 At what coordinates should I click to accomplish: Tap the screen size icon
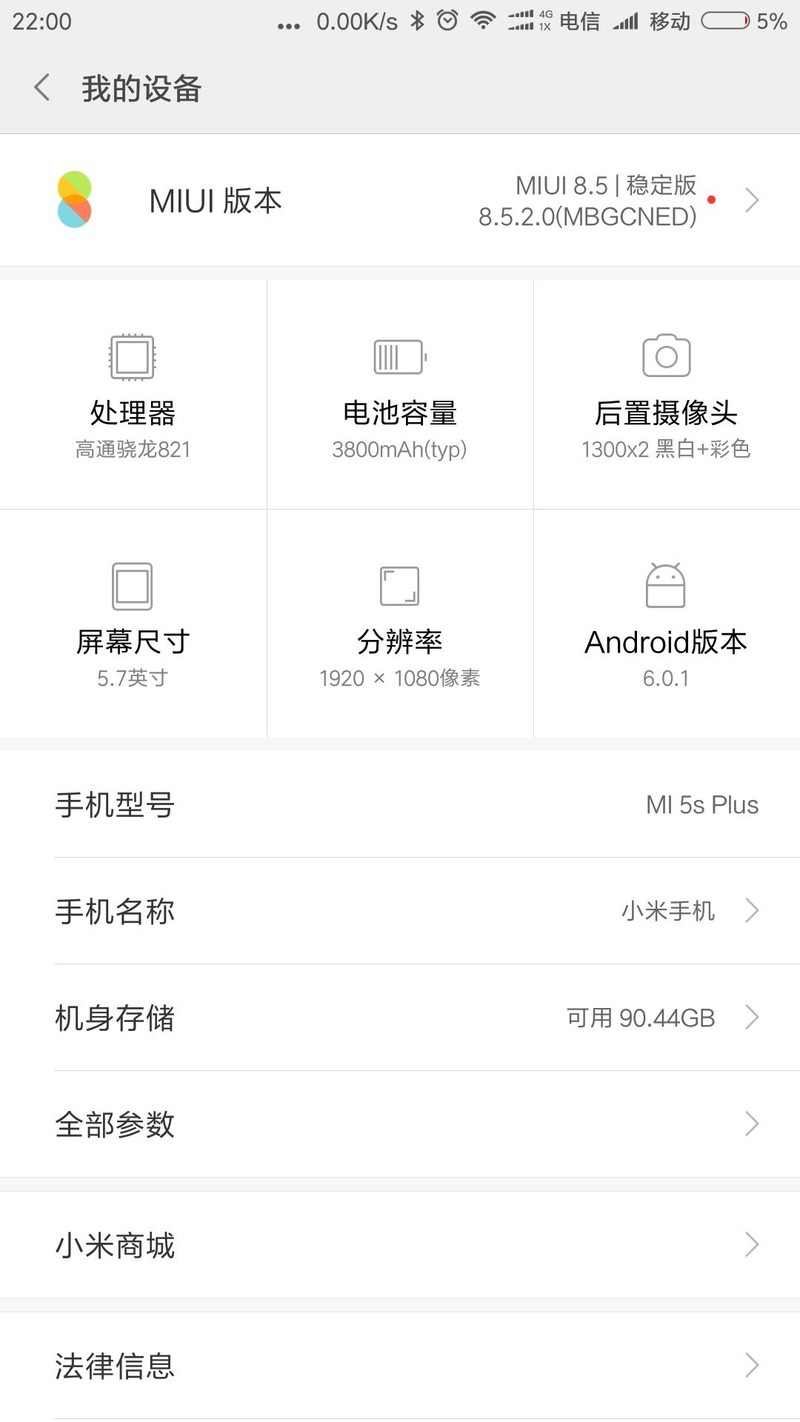pyautogui.click(x=133, y=585)
